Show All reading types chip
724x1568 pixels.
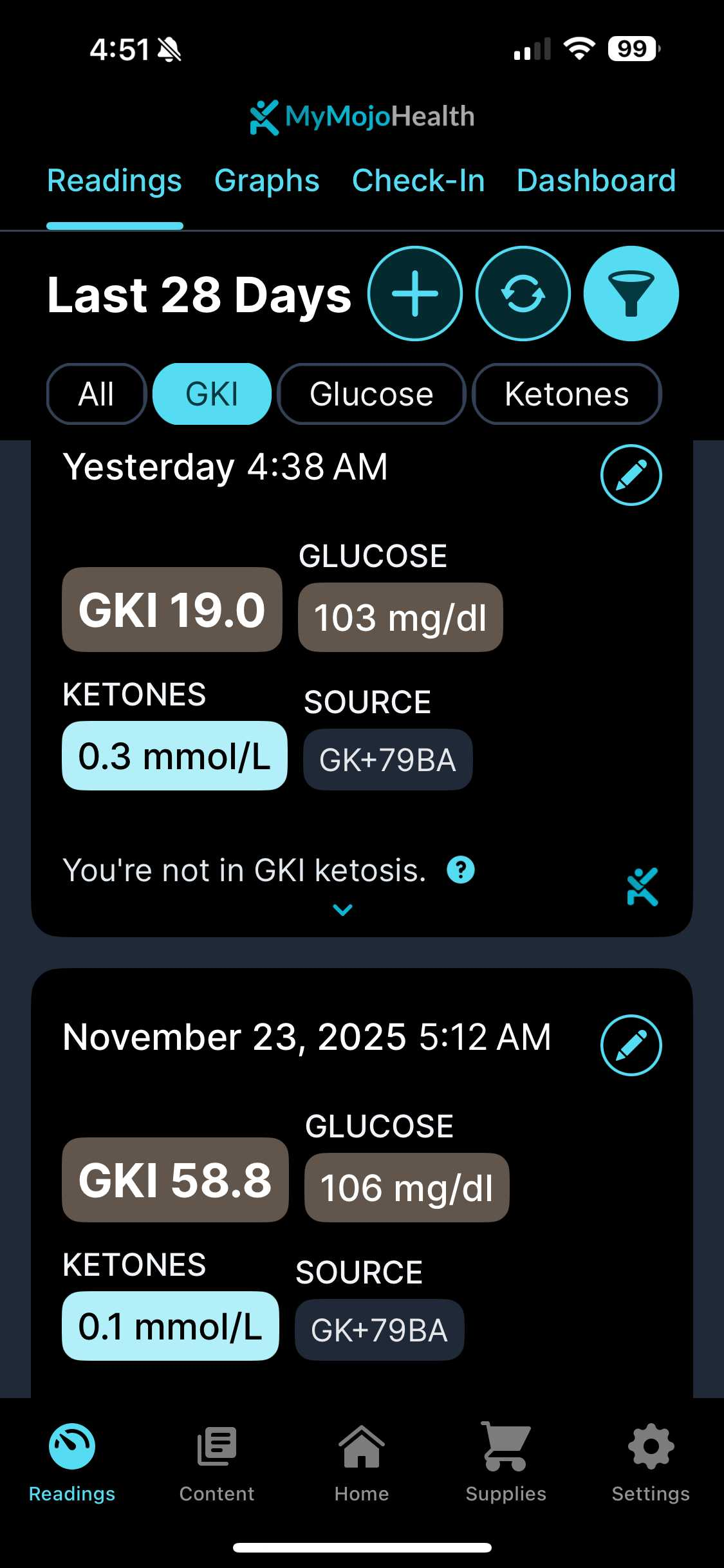(x=97, y=394)
